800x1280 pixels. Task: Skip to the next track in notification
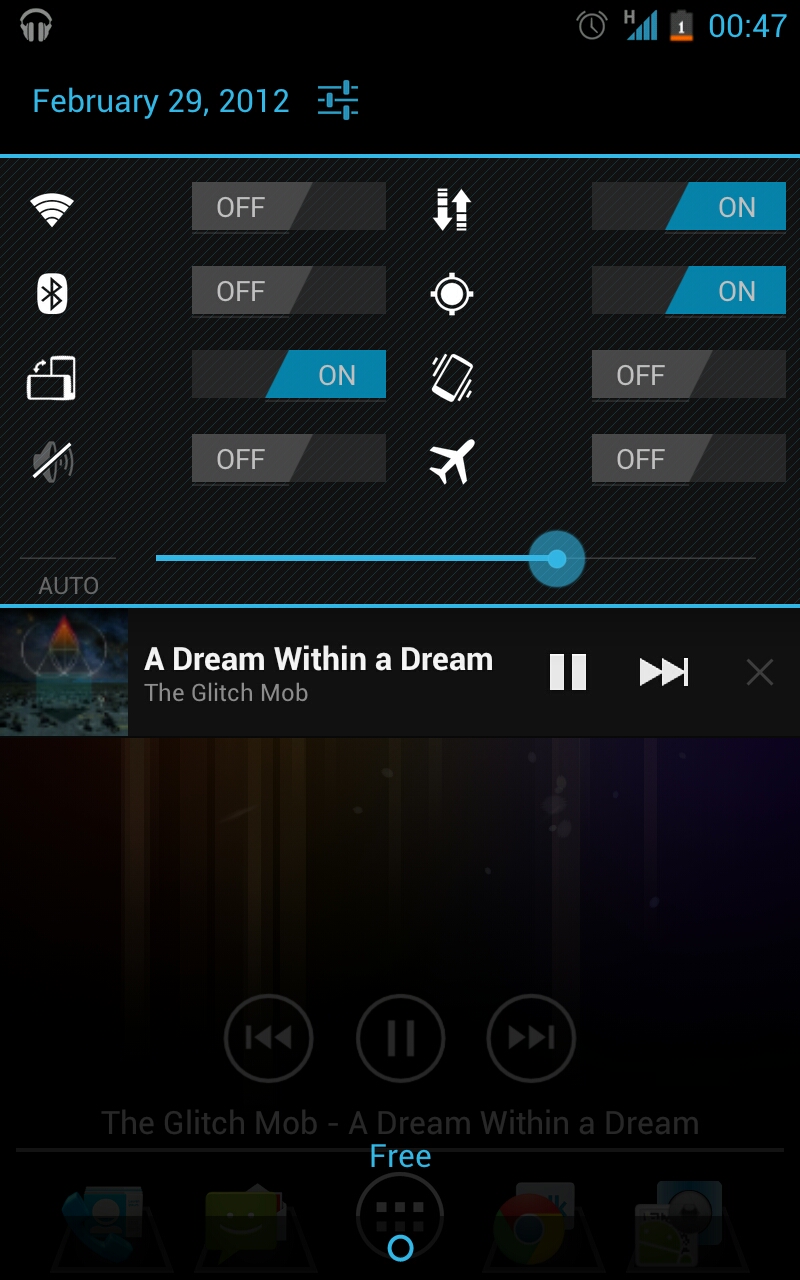[x=664, y=672]
